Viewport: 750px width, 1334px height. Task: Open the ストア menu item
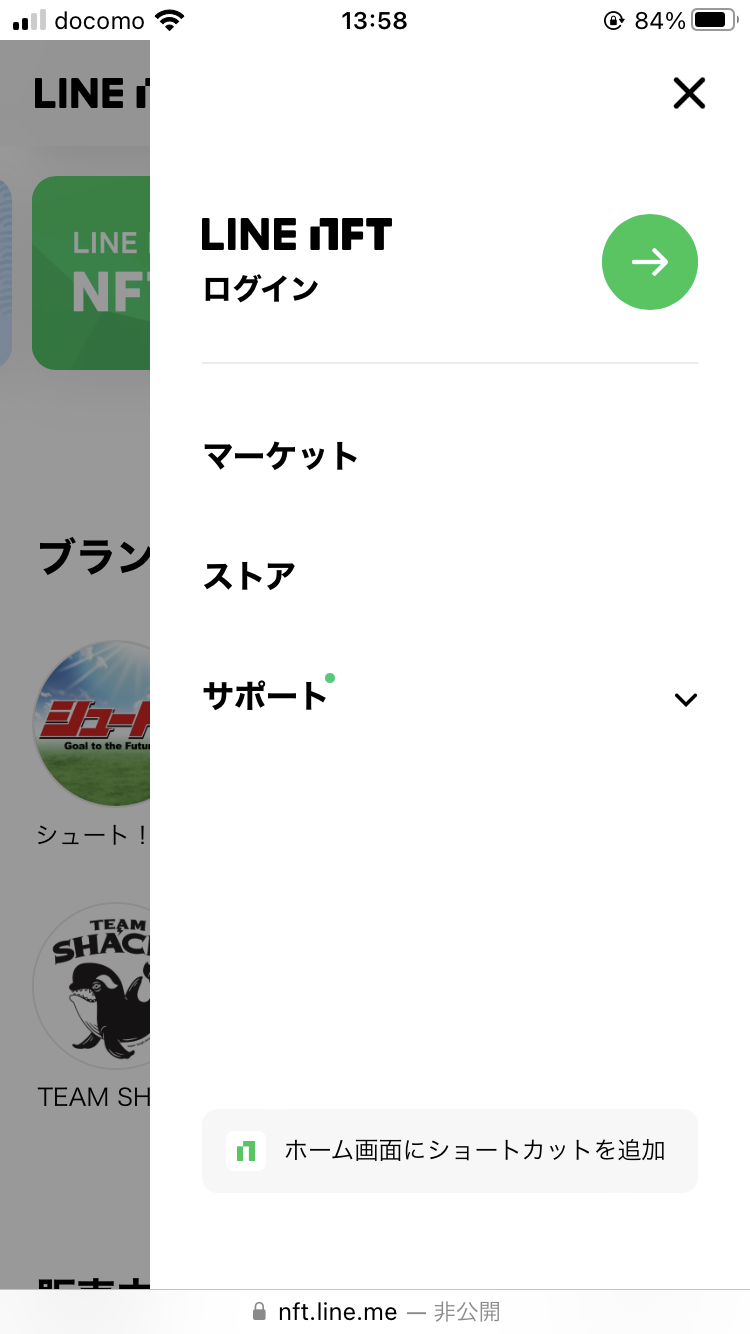click(248, 574)
